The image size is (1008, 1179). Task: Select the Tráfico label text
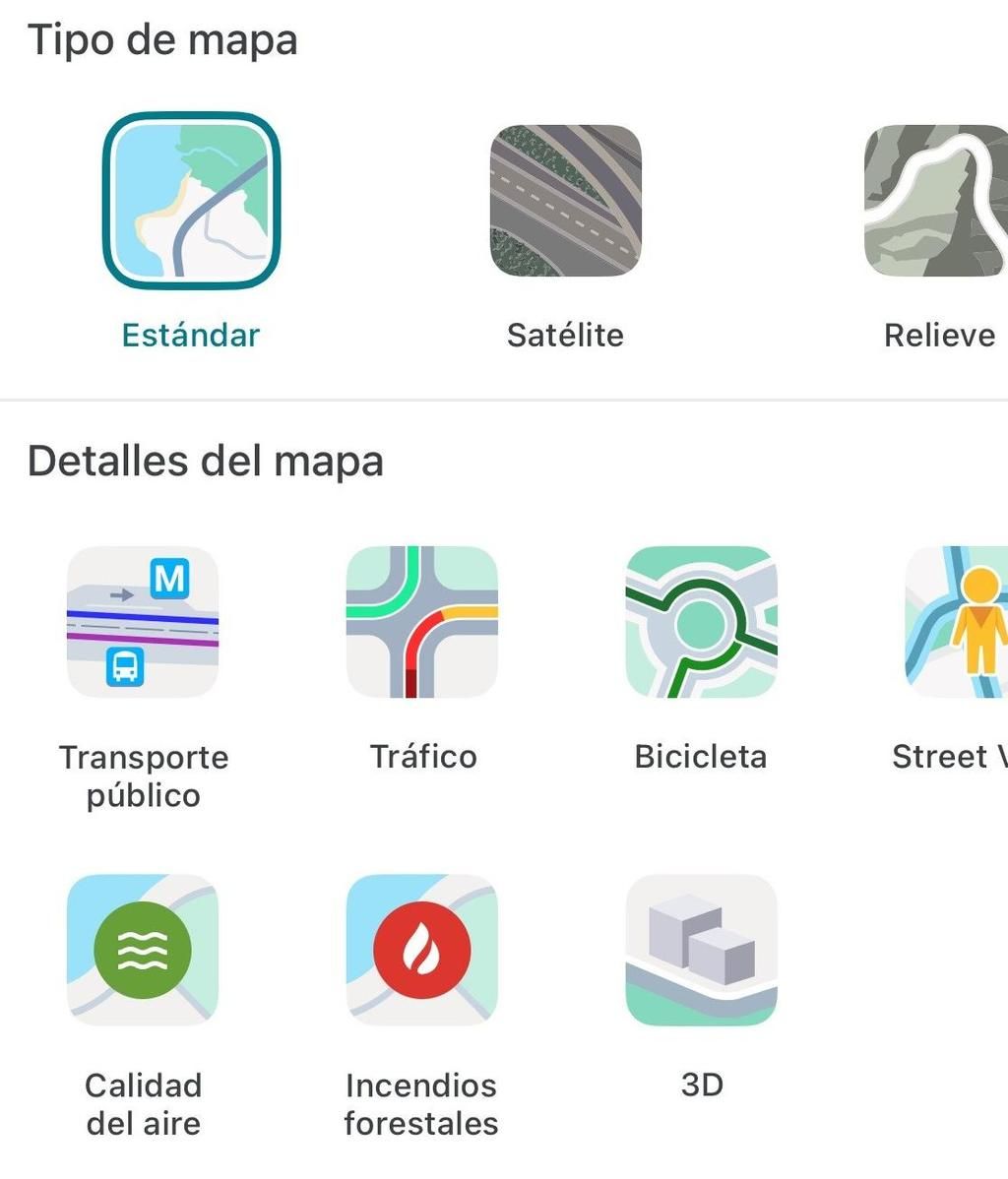(421, 757)
